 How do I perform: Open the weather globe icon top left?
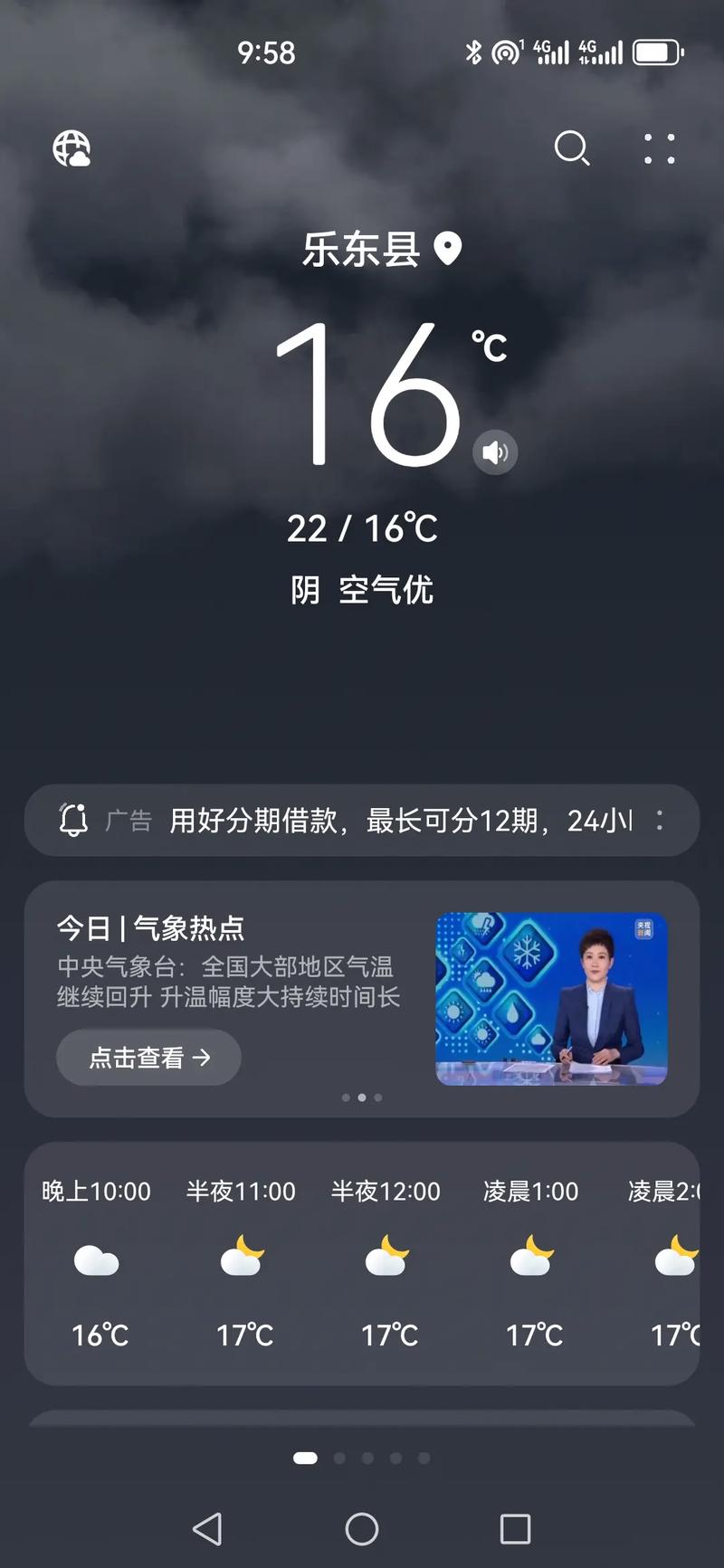(x=71, y=148)
